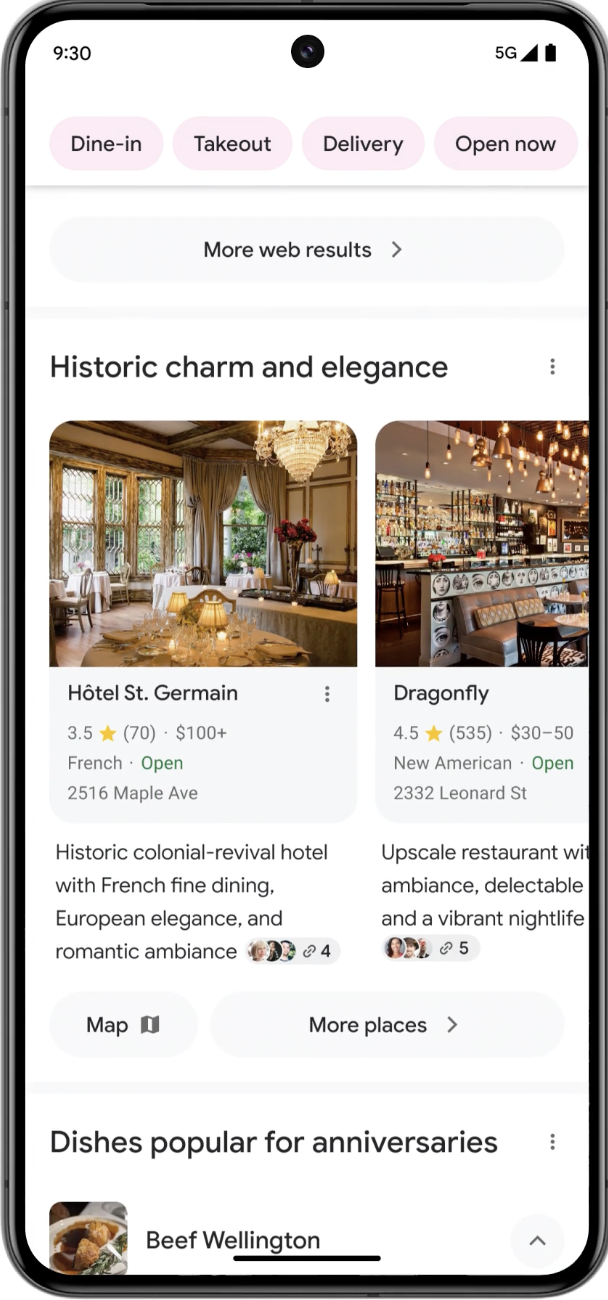This screenshot has height=1300, width=608.
Task: Tap the Open now chip
Action: click(505, 144)
